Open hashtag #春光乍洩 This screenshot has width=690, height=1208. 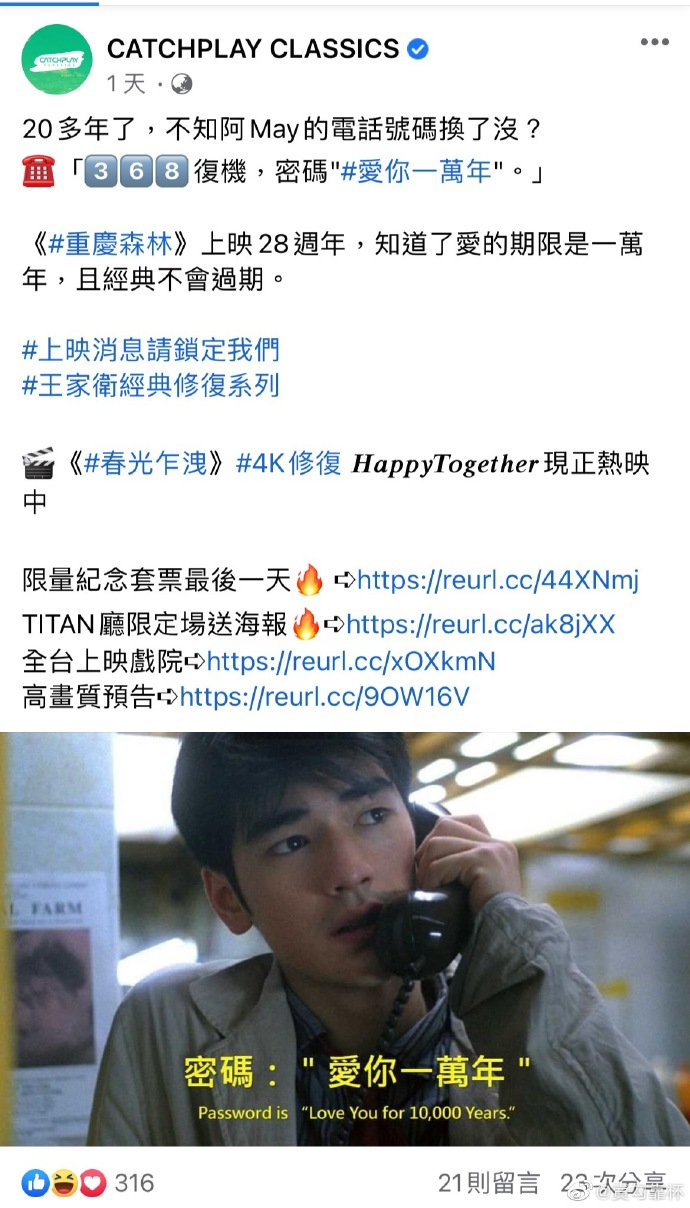tap(145, 464)
